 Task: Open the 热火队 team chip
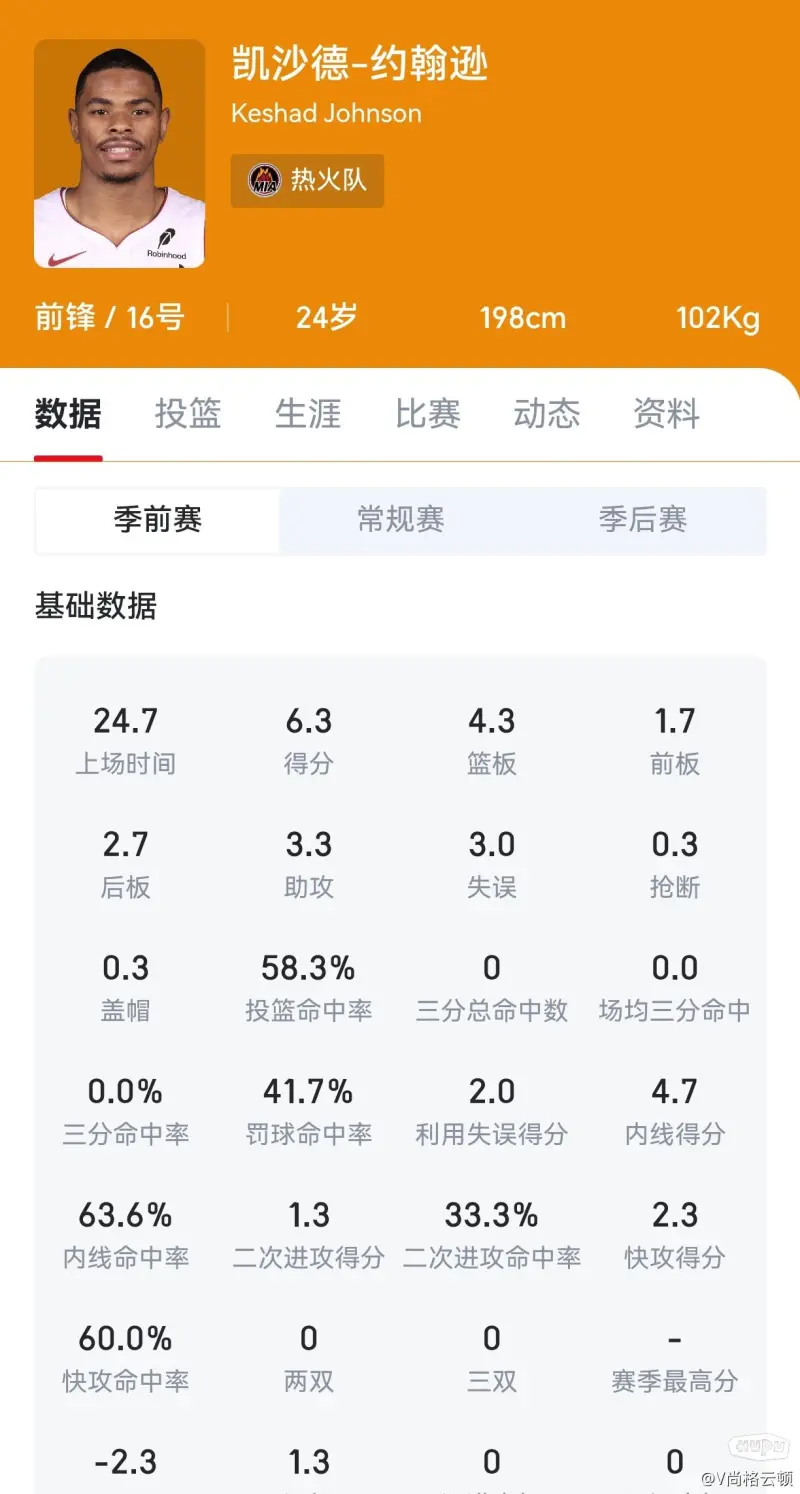point(307,181)
